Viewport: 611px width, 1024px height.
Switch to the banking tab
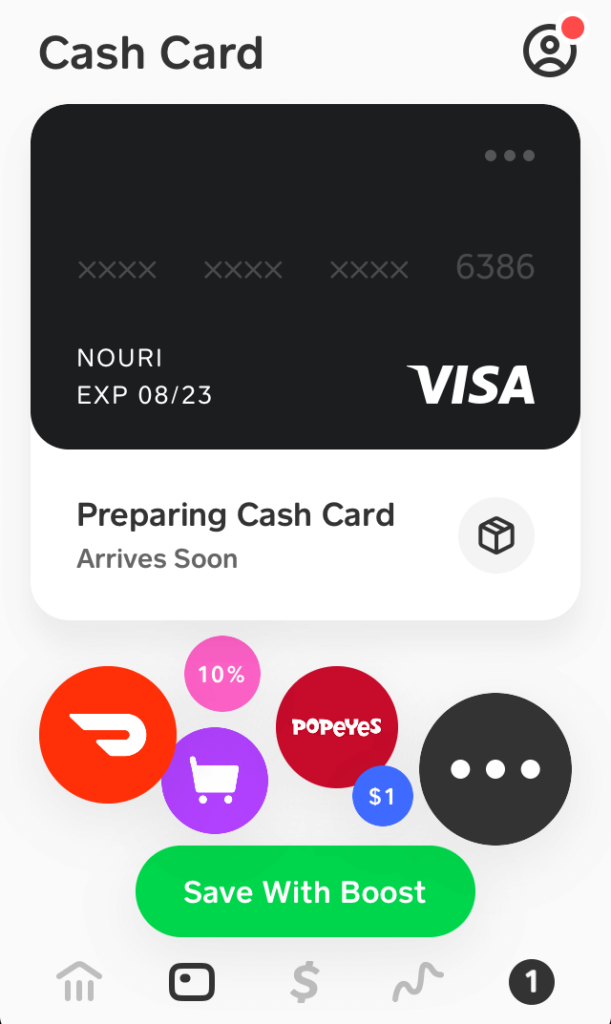click(x=78, y=982)
